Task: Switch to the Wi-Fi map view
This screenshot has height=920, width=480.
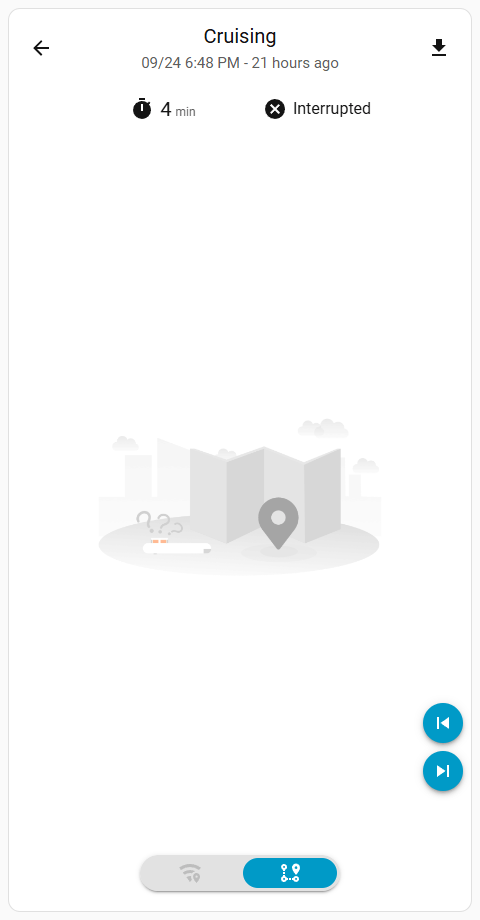Action: 191,873
